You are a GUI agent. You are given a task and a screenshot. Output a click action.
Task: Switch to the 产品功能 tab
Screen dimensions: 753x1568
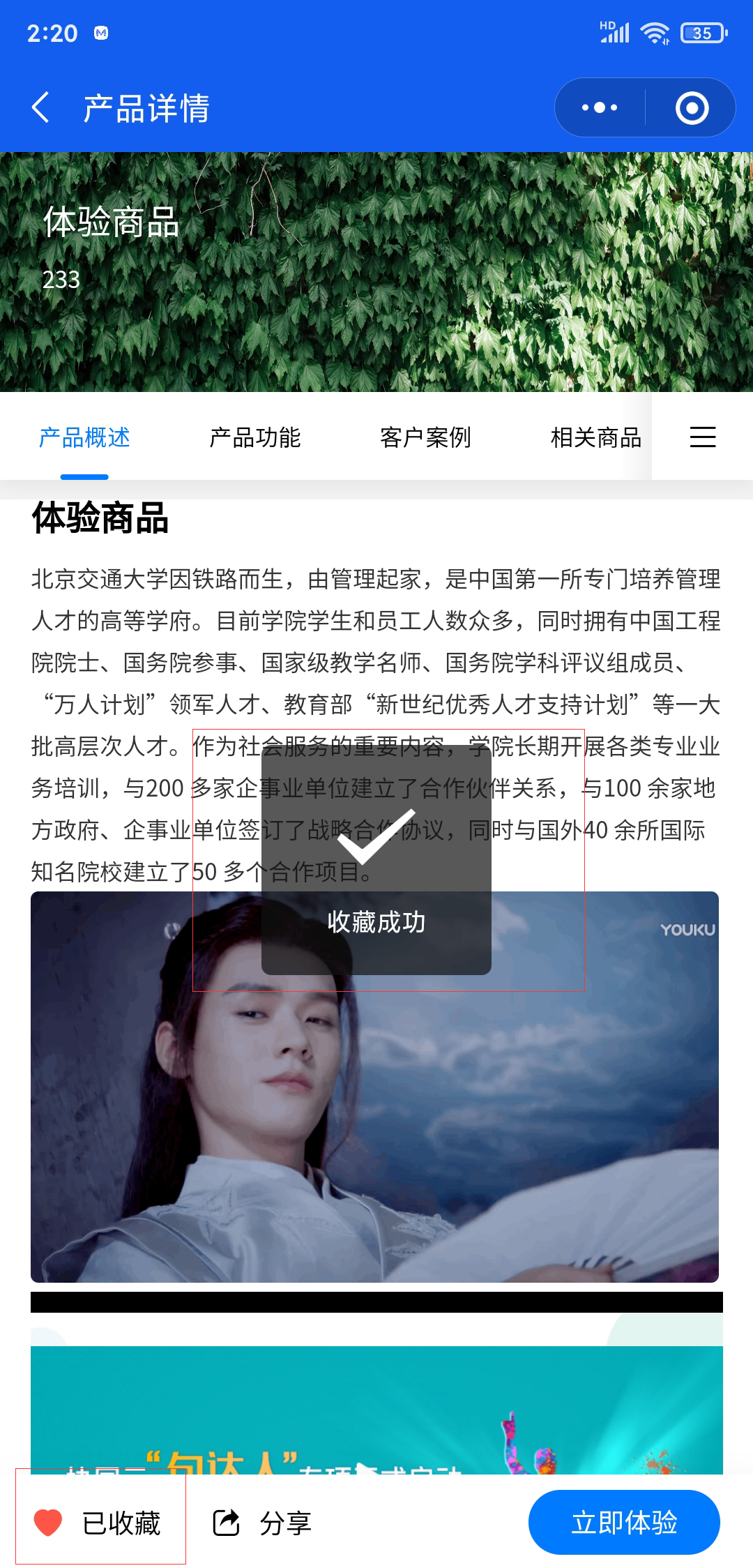pyautogui.click(x=255, y=437)
